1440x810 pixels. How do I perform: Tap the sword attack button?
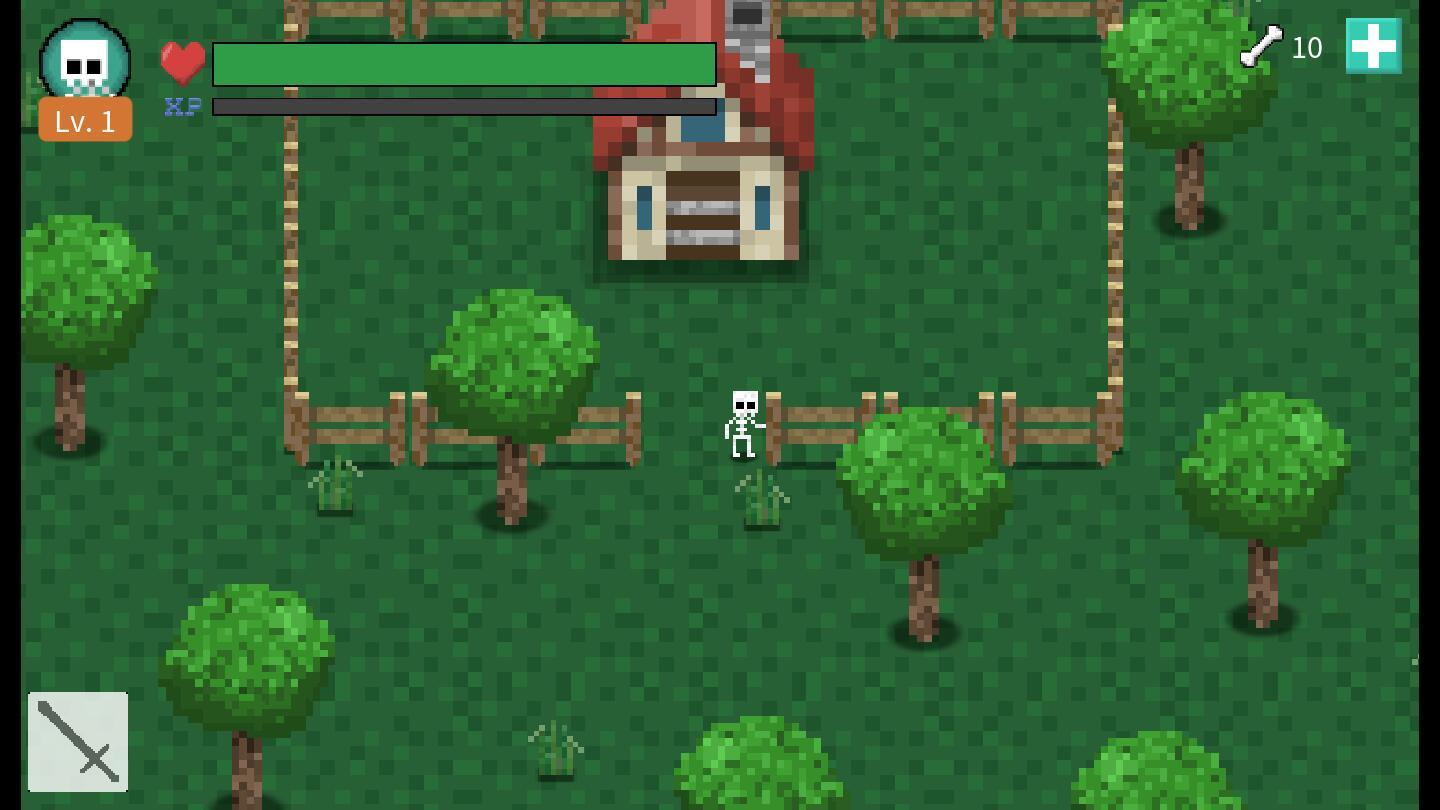78,742
